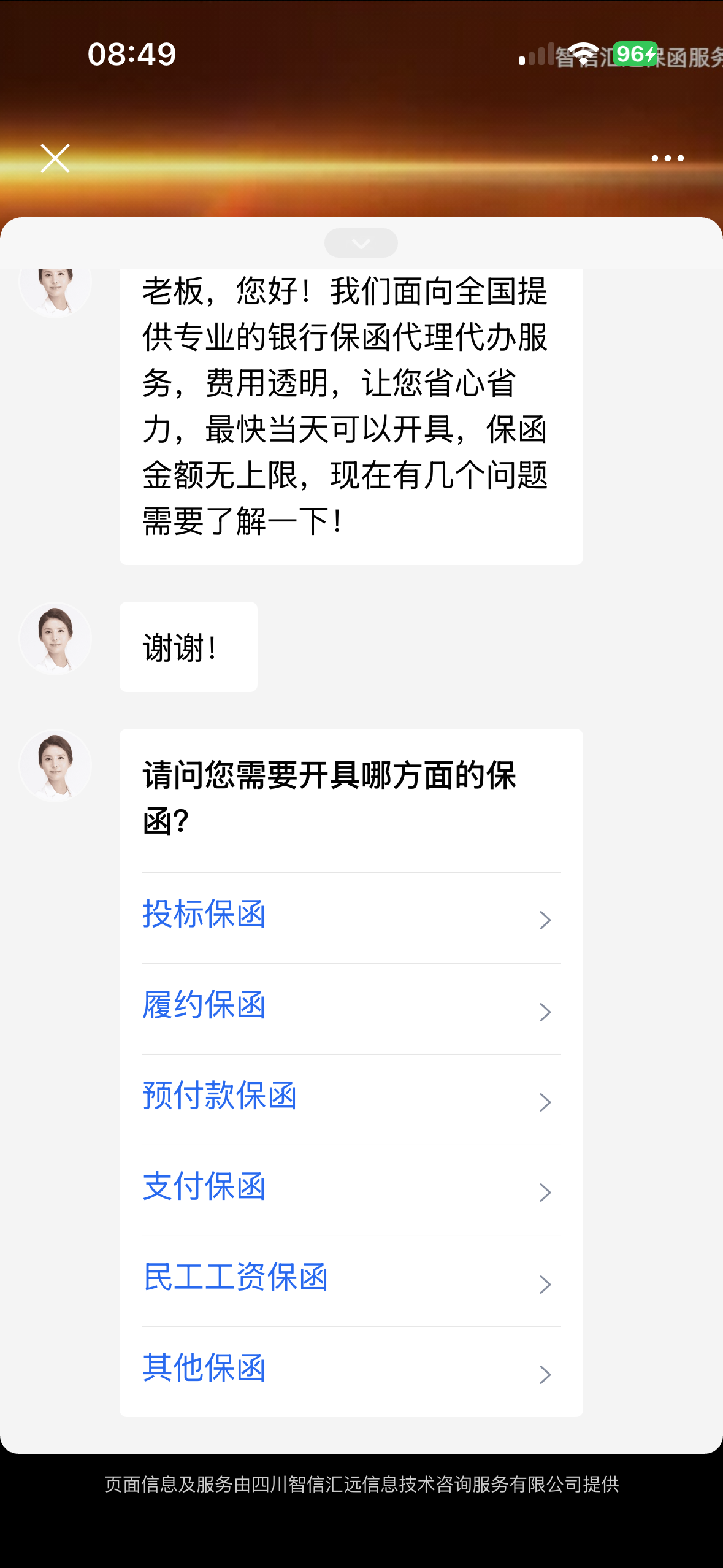This screenshot has width=723, height=1568.
Task: Open the more options ellipsis menu
Action: coord(667,158)
